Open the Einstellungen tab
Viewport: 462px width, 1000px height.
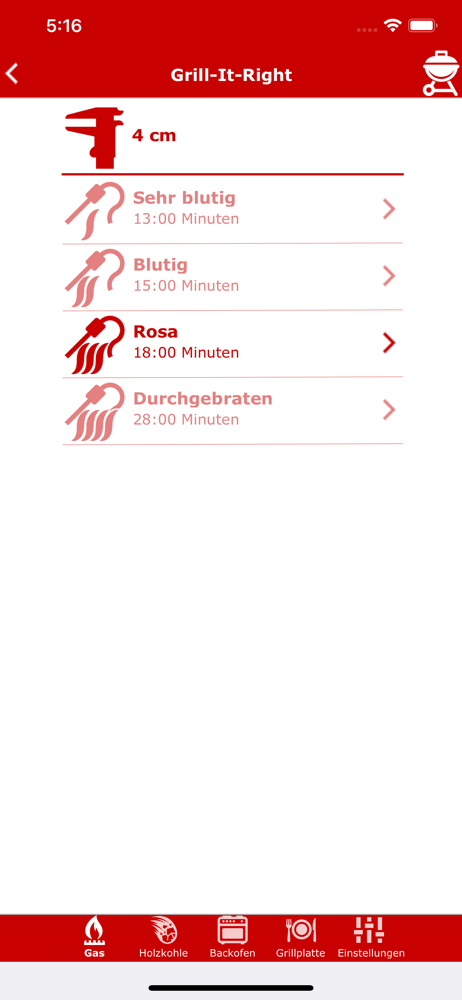(371, 938)
